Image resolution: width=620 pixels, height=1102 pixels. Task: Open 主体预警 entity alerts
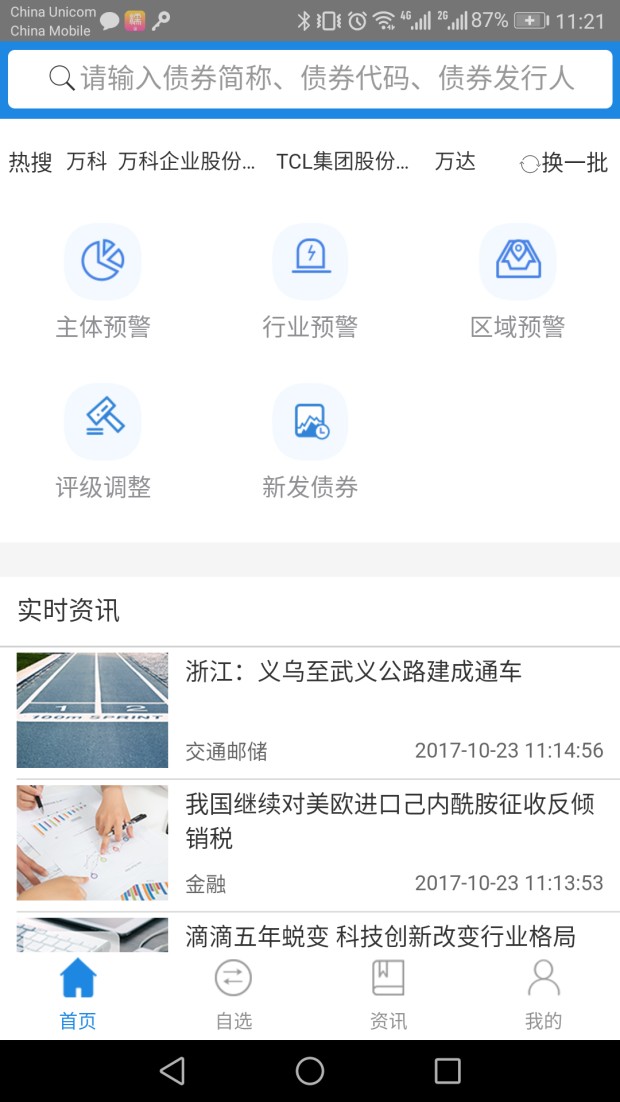(x=103, y=282)
